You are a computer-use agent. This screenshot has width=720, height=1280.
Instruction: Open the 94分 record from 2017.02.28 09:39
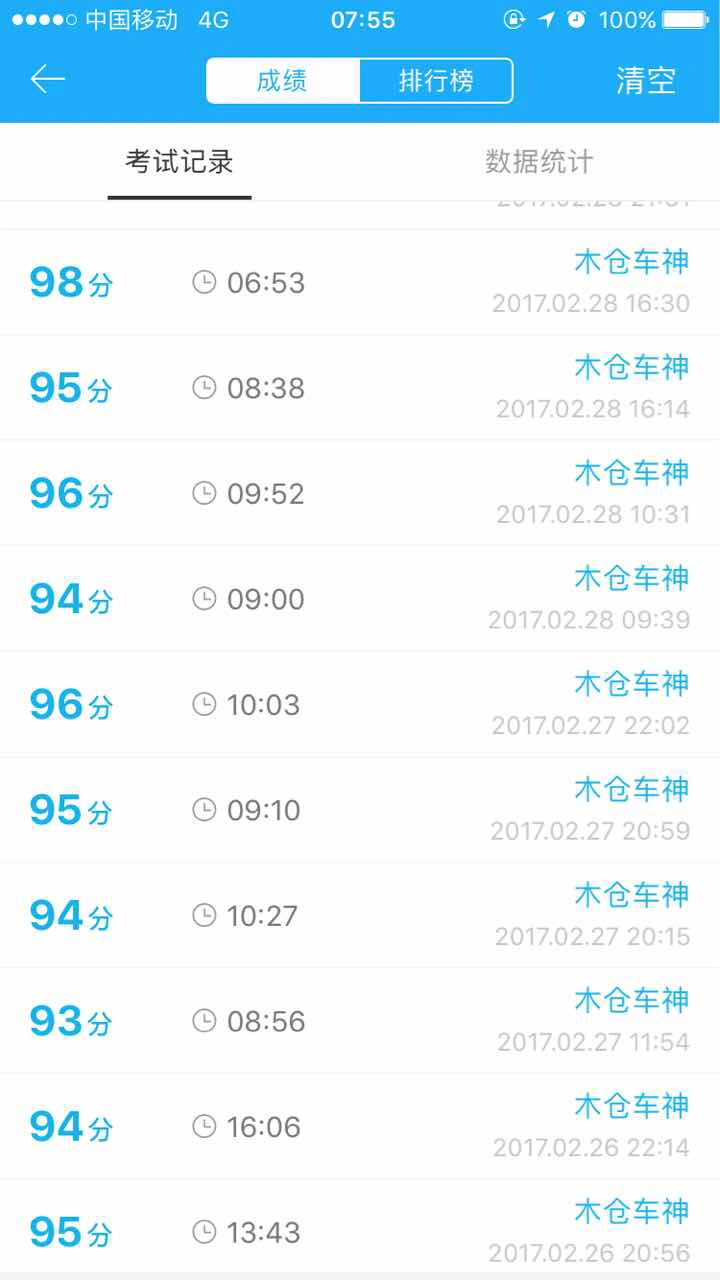(360, 599)
